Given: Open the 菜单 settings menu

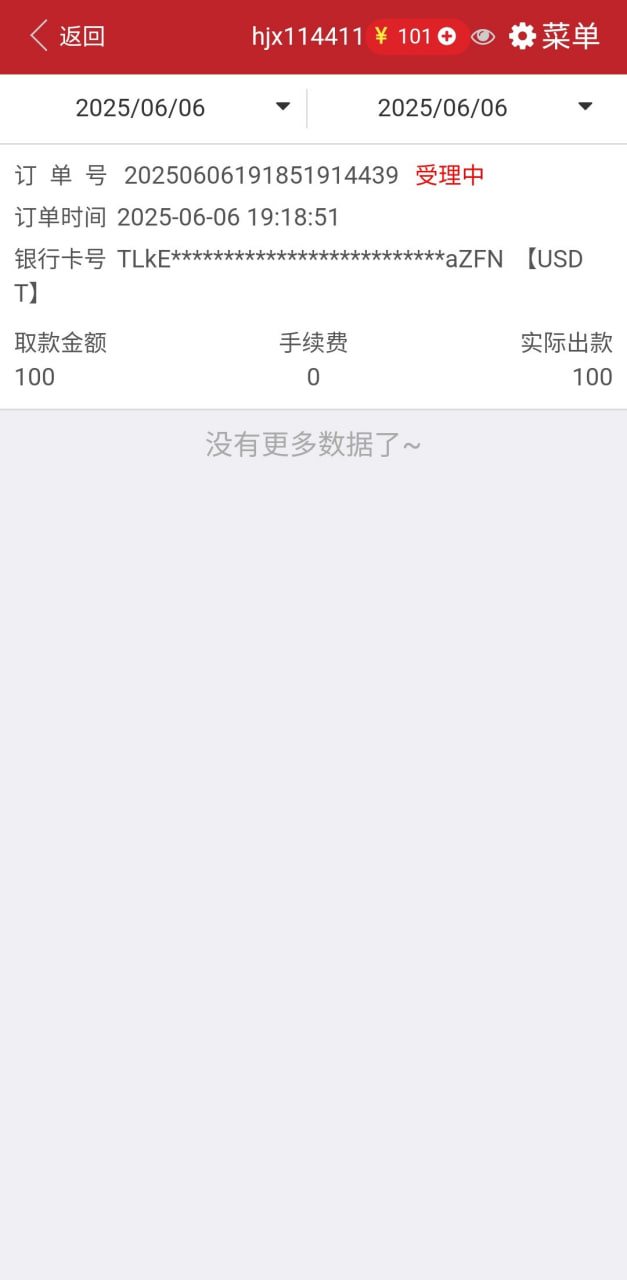Looking at the screenshot, I should pyautogui.click(x=554, y=37).
